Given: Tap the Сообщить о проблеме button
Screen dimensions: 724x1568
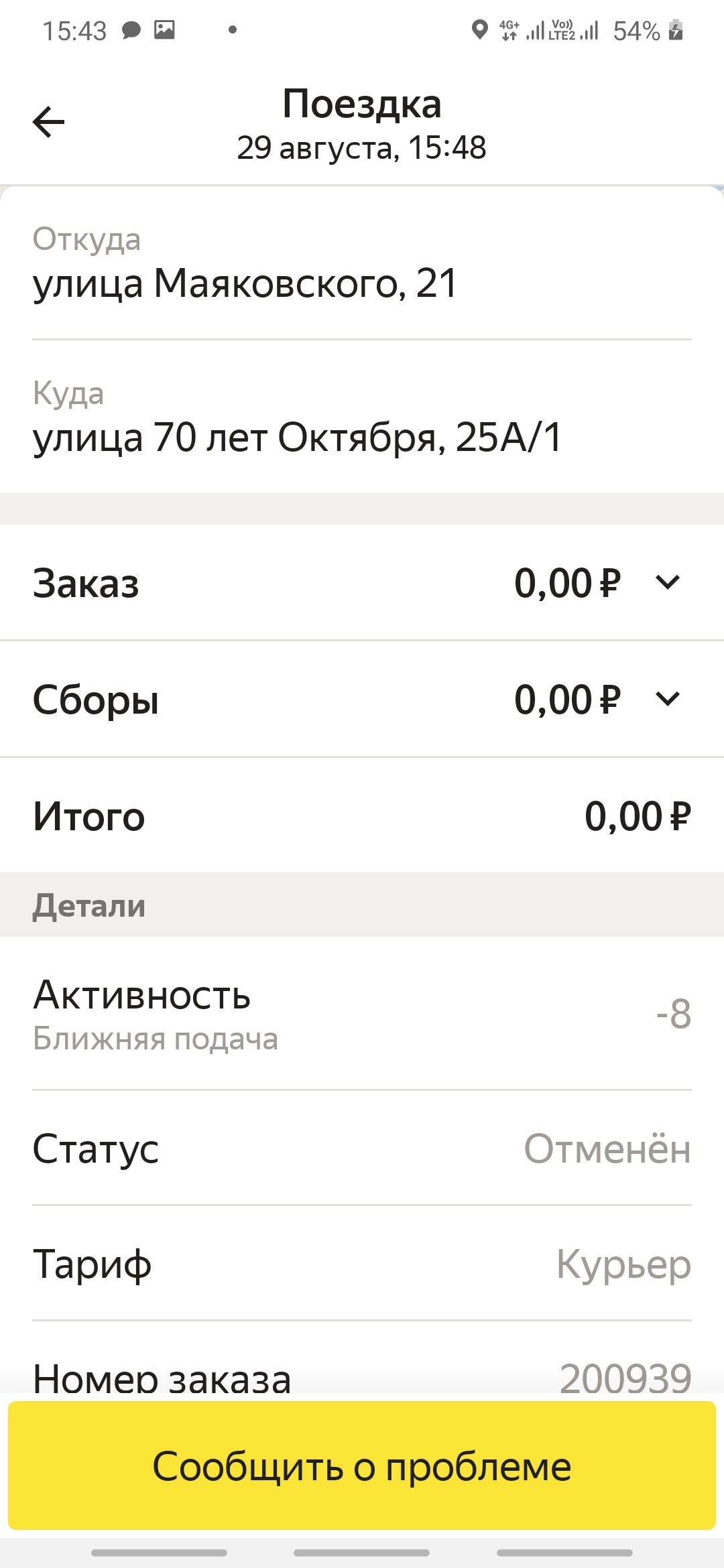Looking at the screenshot, I should tap(362, 1466).
